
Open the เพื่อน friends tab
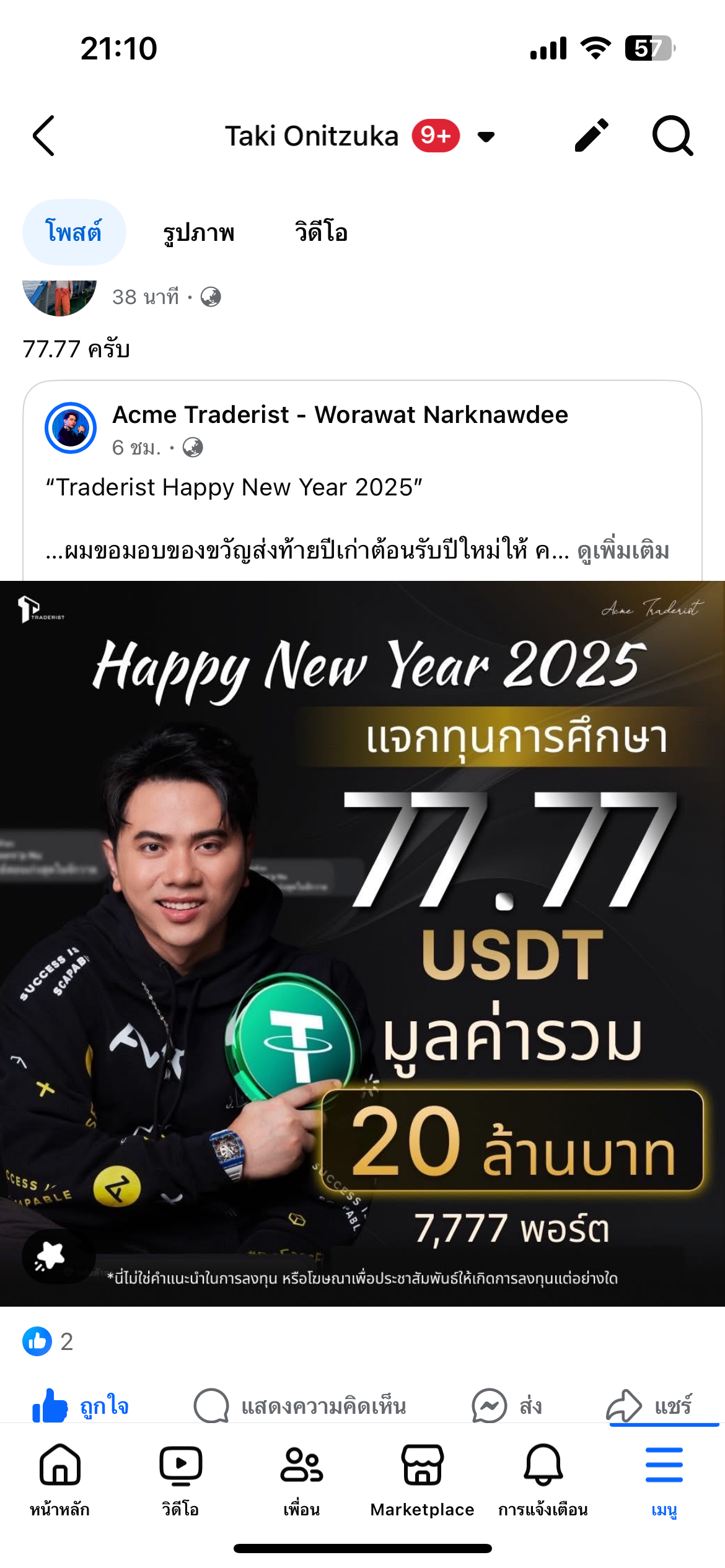point(302,1478)
